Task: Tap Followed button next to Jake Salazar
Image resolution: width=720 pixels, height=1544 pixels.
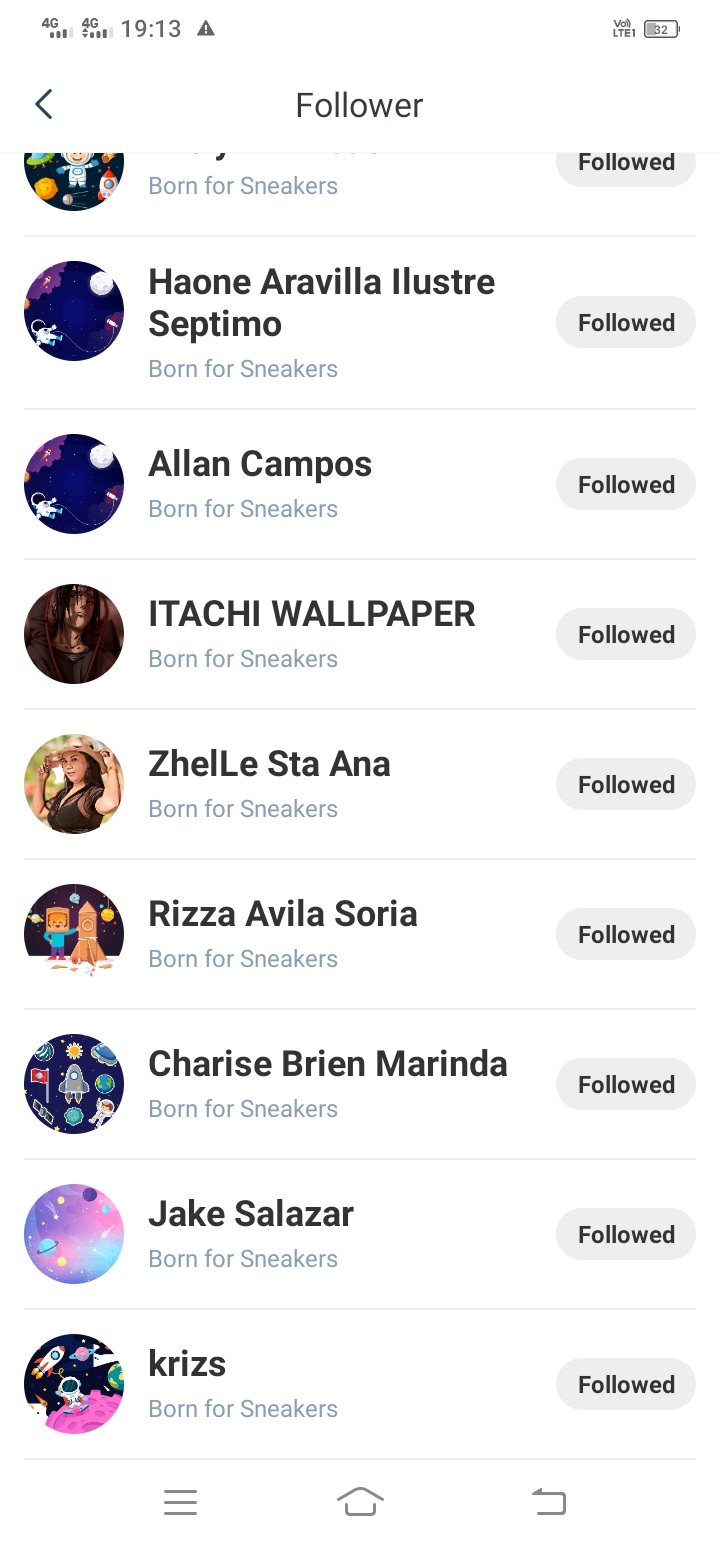Action: [x=625, y=1235]
